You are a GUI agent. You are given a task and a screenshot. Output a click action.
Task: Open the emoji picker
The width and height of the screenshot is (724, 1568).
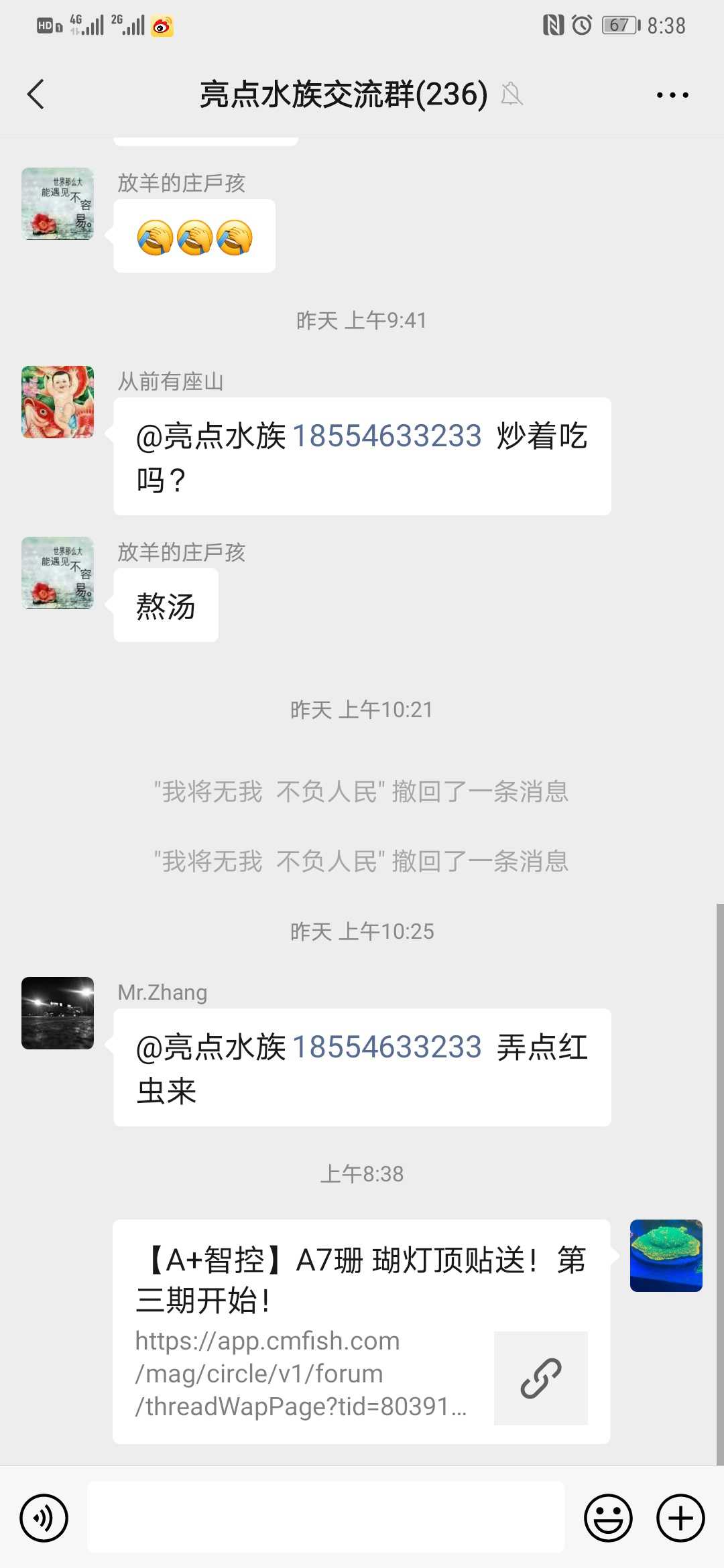[x=608, y=1518]
